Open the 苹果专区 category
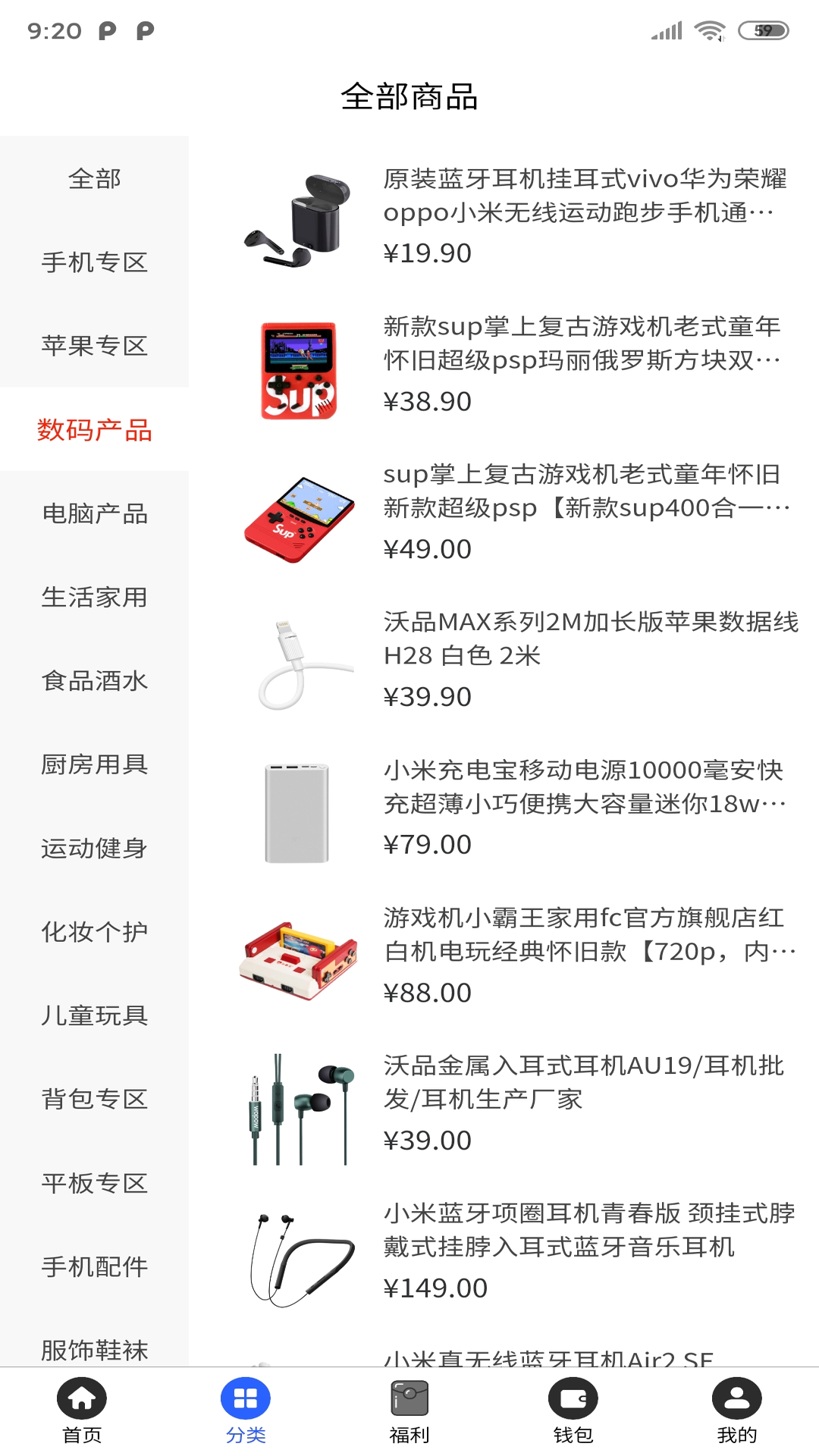Viewport: 819px width, 1456px height. [94, 346]
